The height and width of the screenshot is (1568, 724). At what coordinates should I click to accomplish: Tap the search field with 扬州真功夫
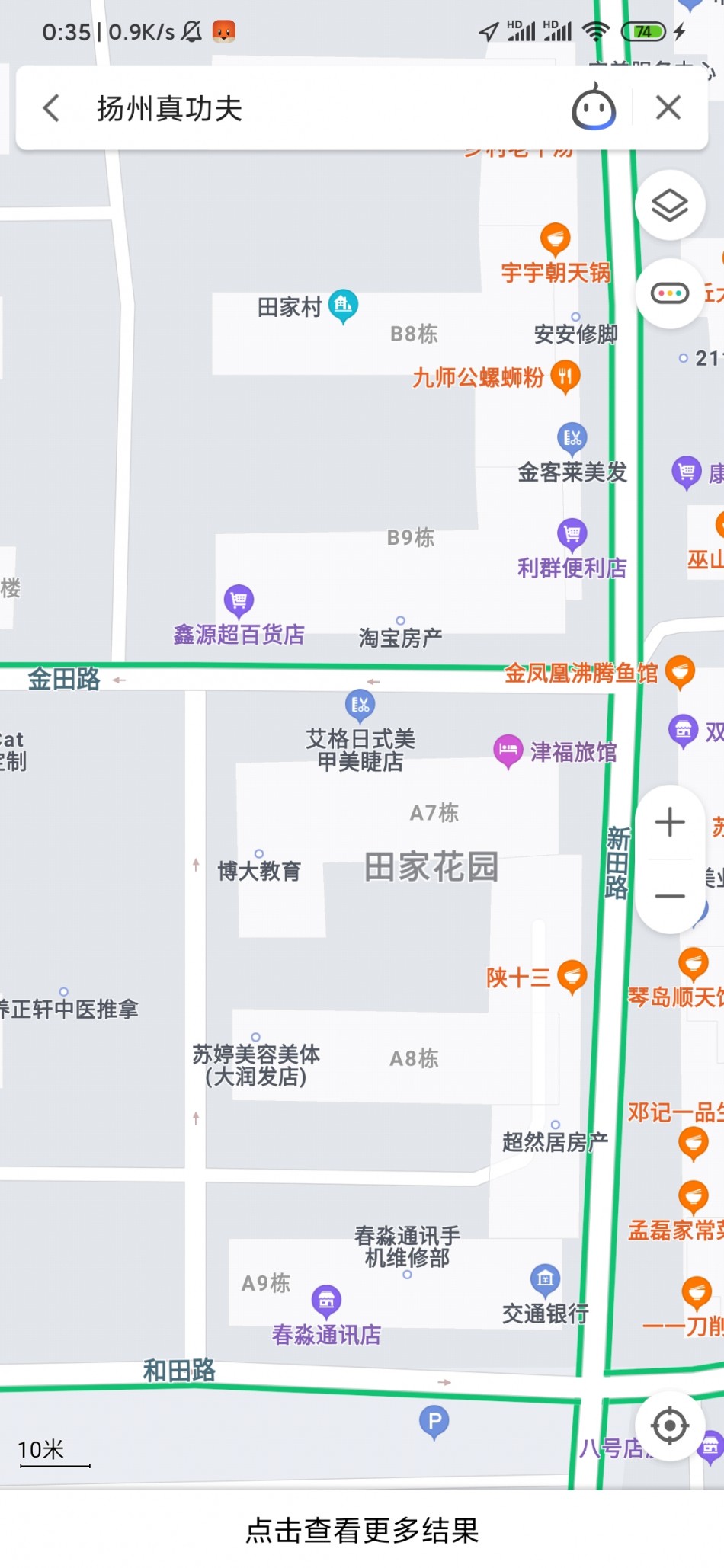(x=305, y=108)
